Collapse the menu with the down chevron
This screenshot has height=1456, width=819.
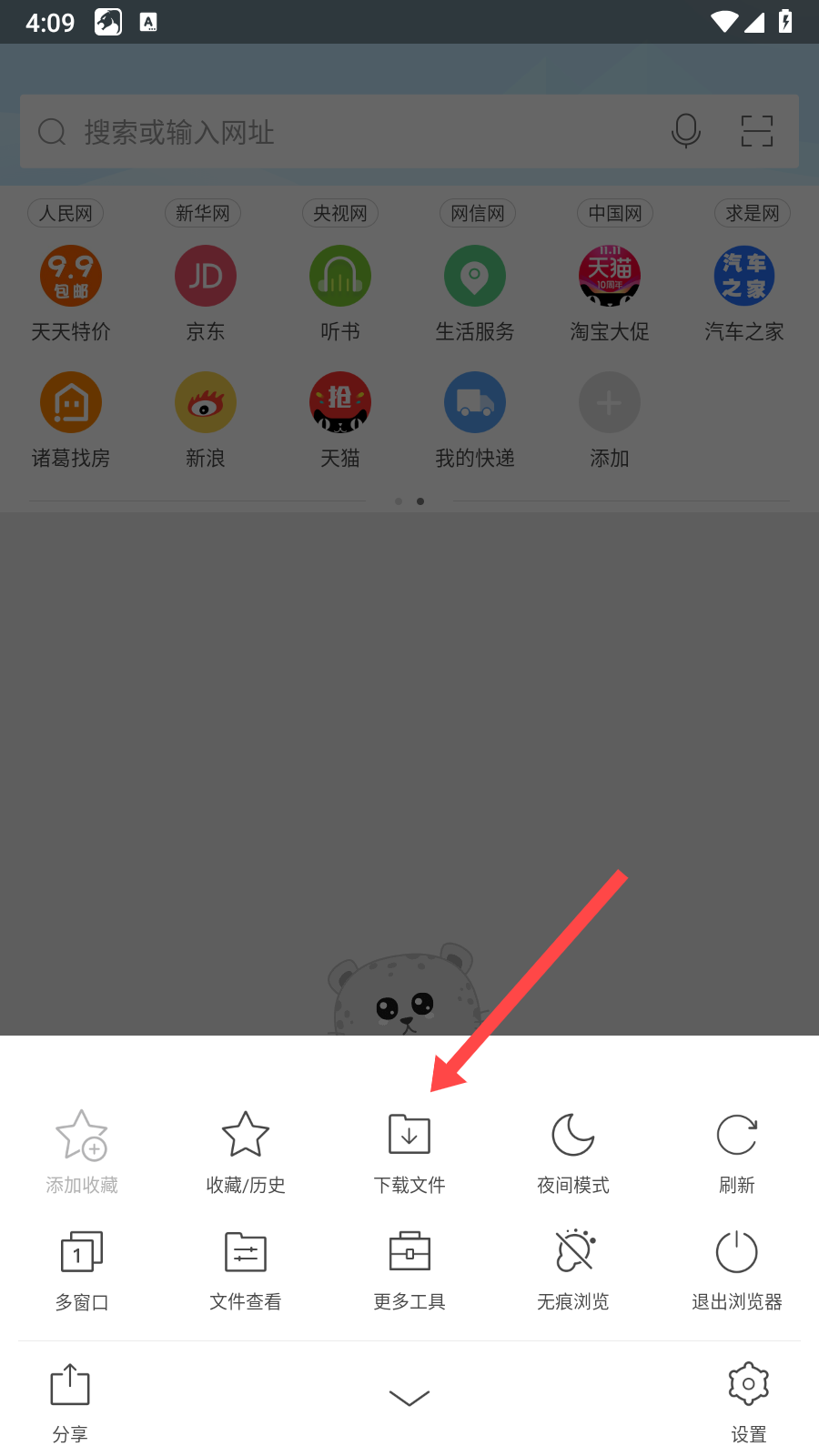point(409,1398)
